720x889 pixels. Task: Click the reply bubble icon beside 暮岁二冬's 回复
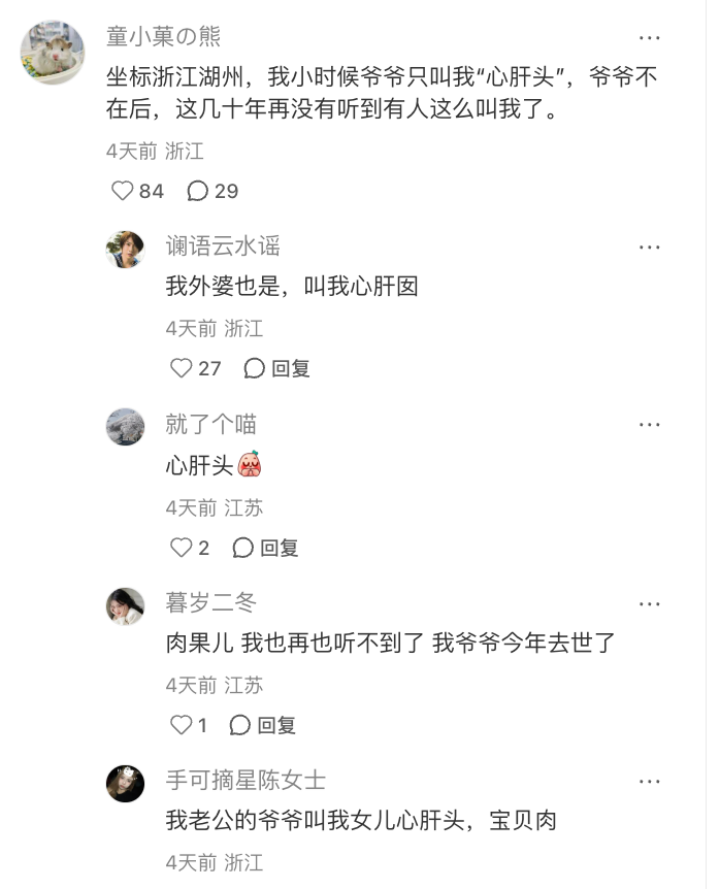pyautogui.click(x=241, y=727)
